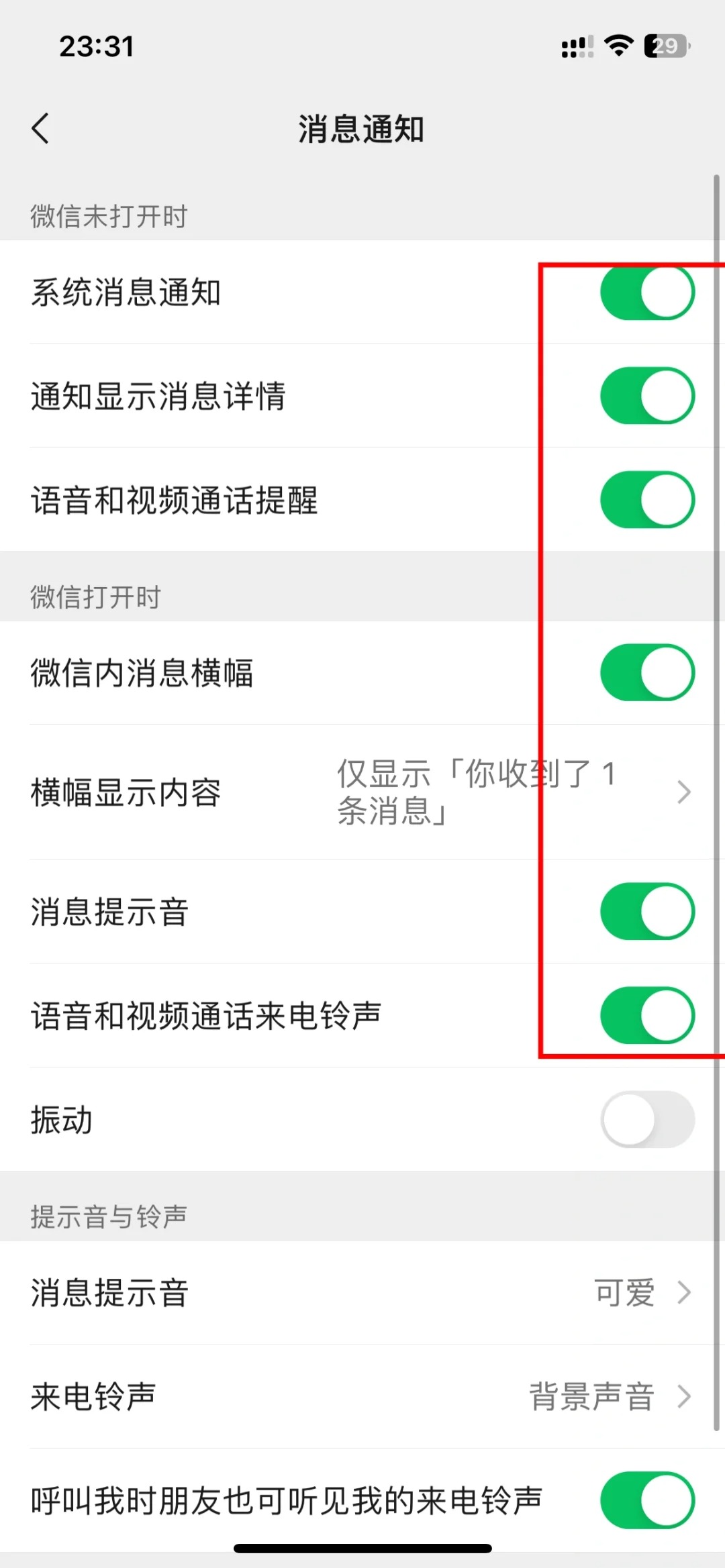Image resolution: width=725 pixels, height=1568 pixels.
Task: Switch off 微信内消息横幅
Action: tap(647, 672)
